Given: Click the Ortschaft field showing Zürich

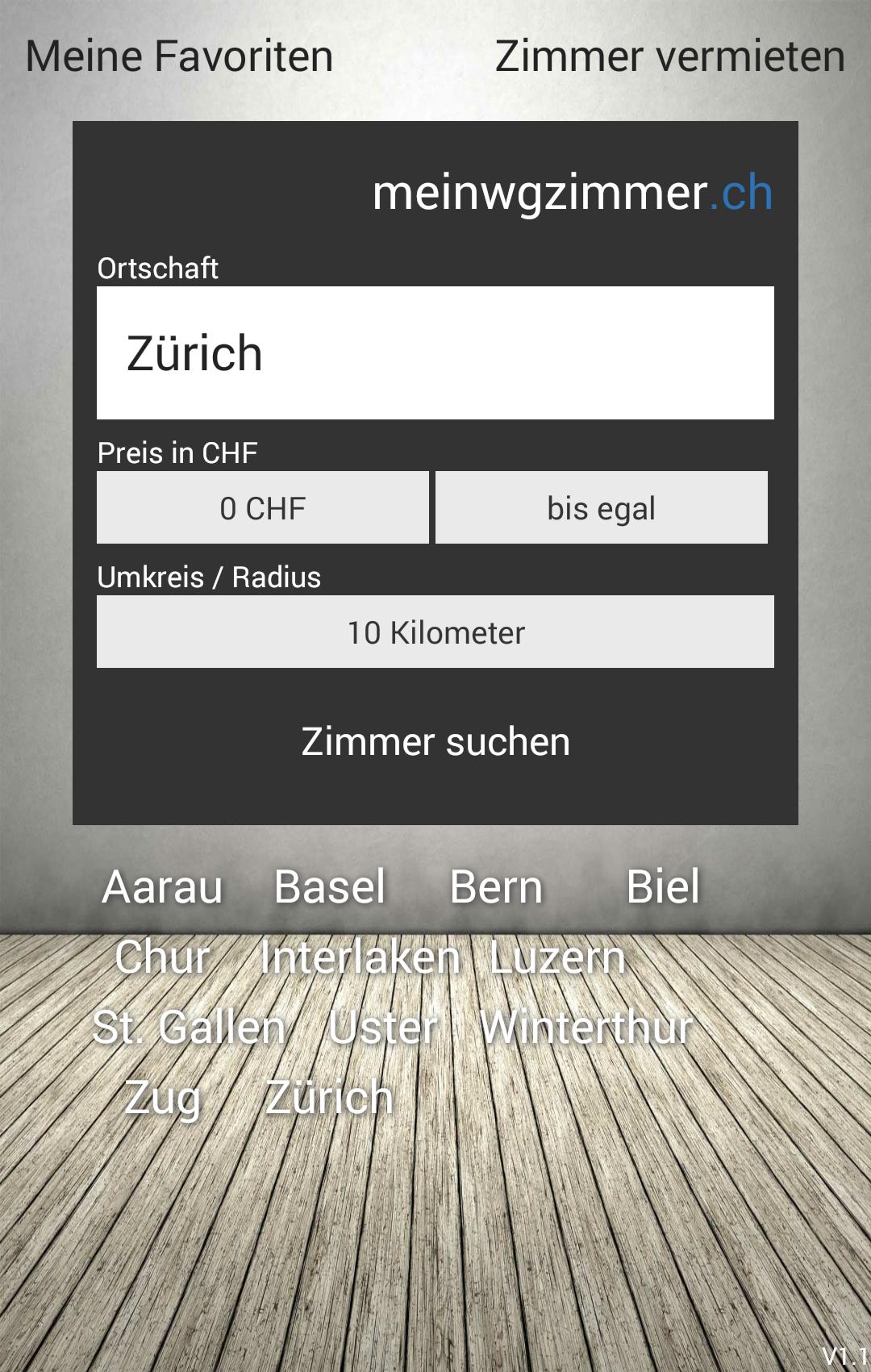Looking at the screenshot, I should point(434,351).
